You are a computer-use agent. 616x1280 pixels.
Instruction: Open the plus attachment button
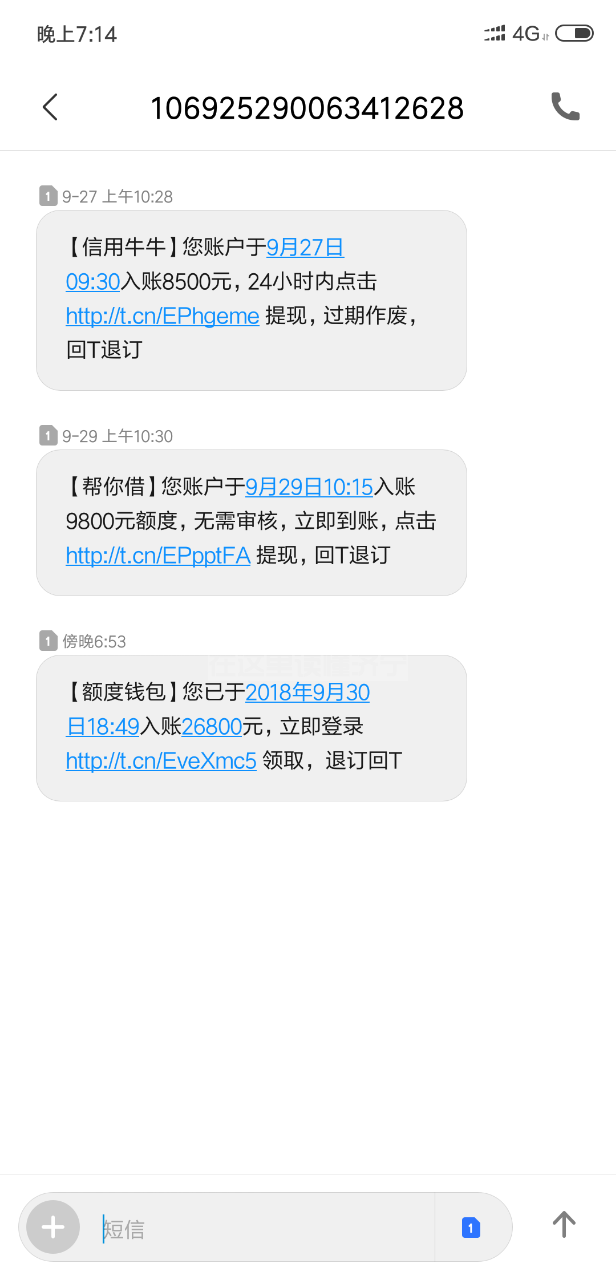pos(53,1226)
